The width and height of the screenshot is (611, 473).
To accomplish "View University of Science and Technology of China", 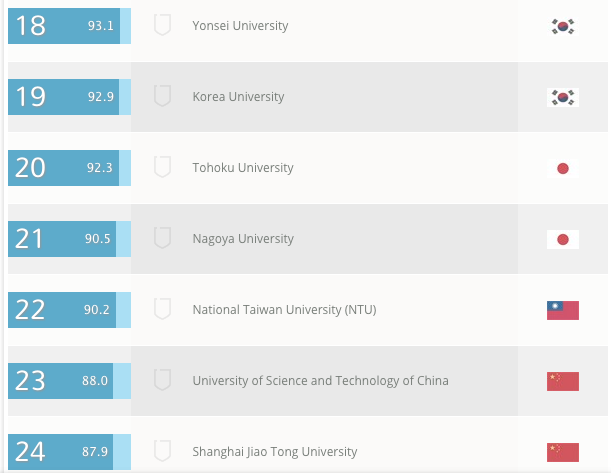I will 320,381.
